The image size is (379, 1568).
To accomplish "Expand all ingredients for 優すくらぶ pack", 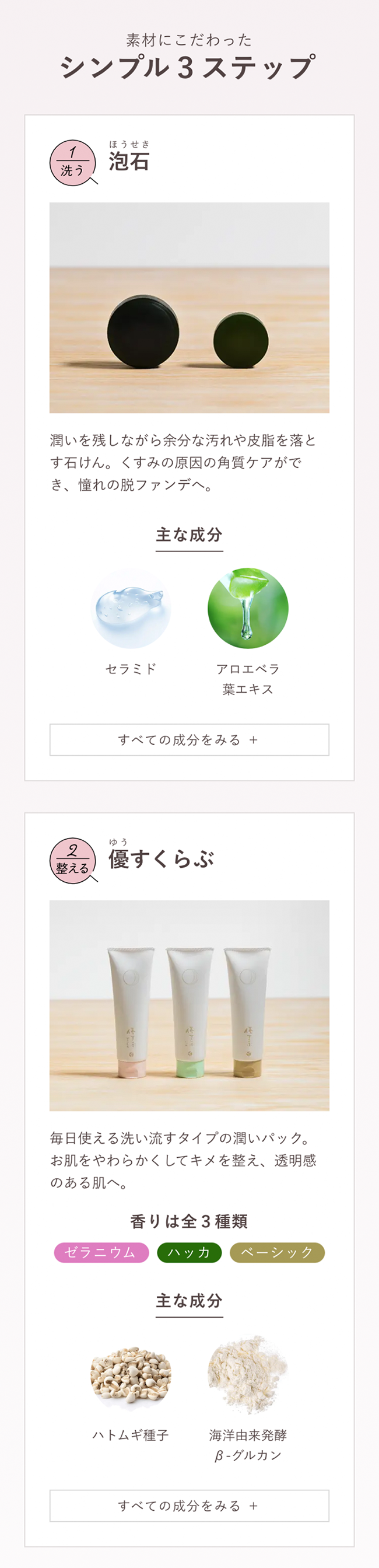I will [189, 1506].
